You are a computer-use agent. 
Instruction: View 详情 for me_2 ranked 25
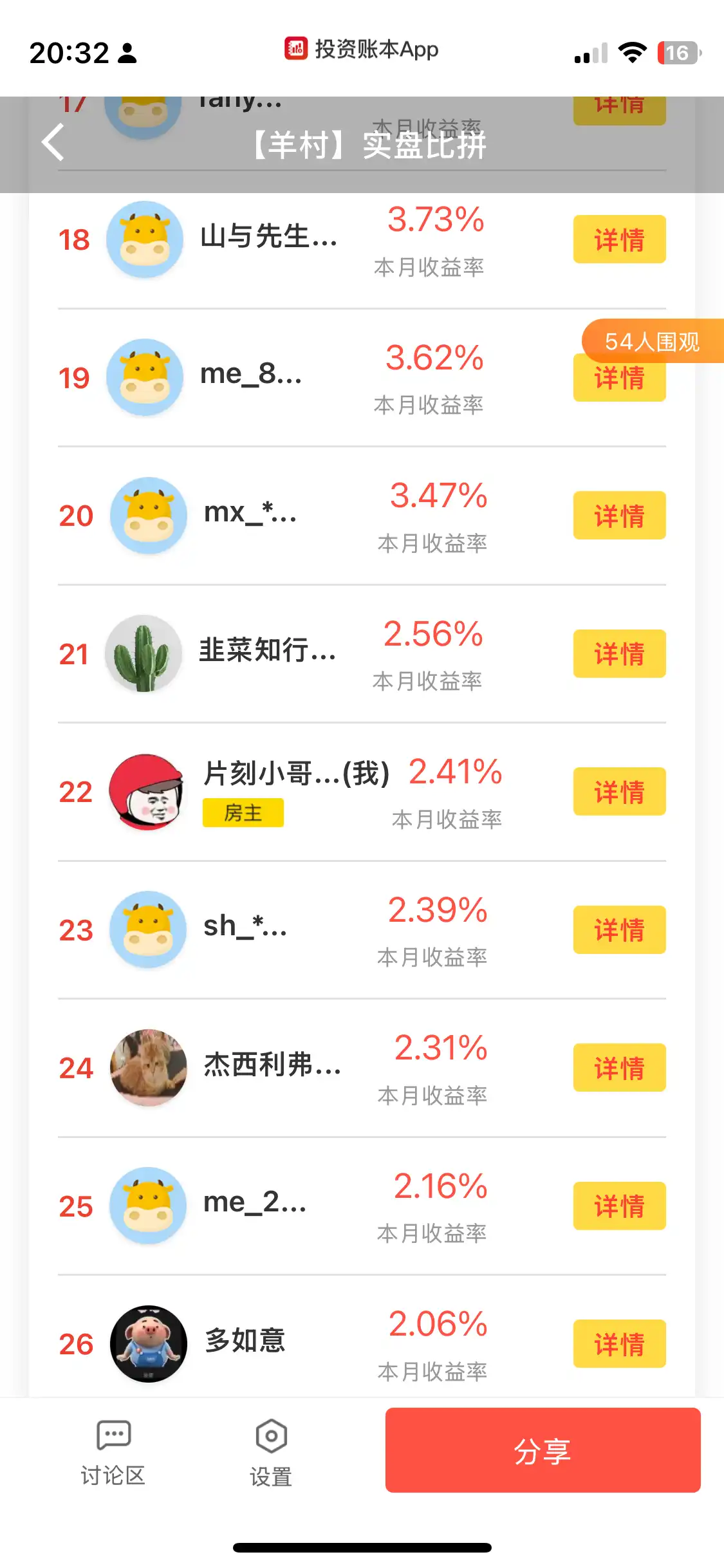tap(619, 1206)
